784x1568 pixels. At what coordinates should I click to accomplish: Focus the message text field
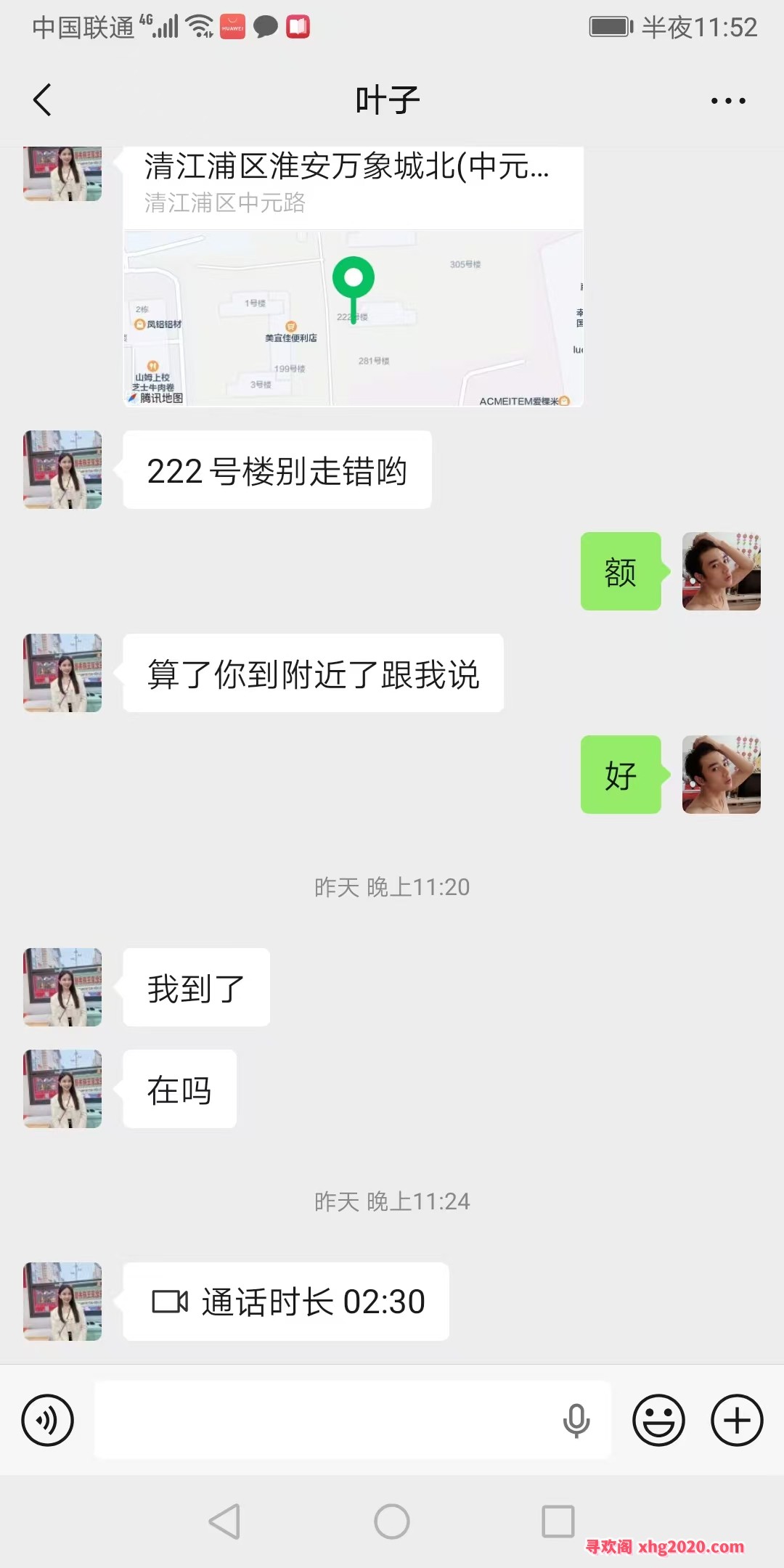(327, 1420)
